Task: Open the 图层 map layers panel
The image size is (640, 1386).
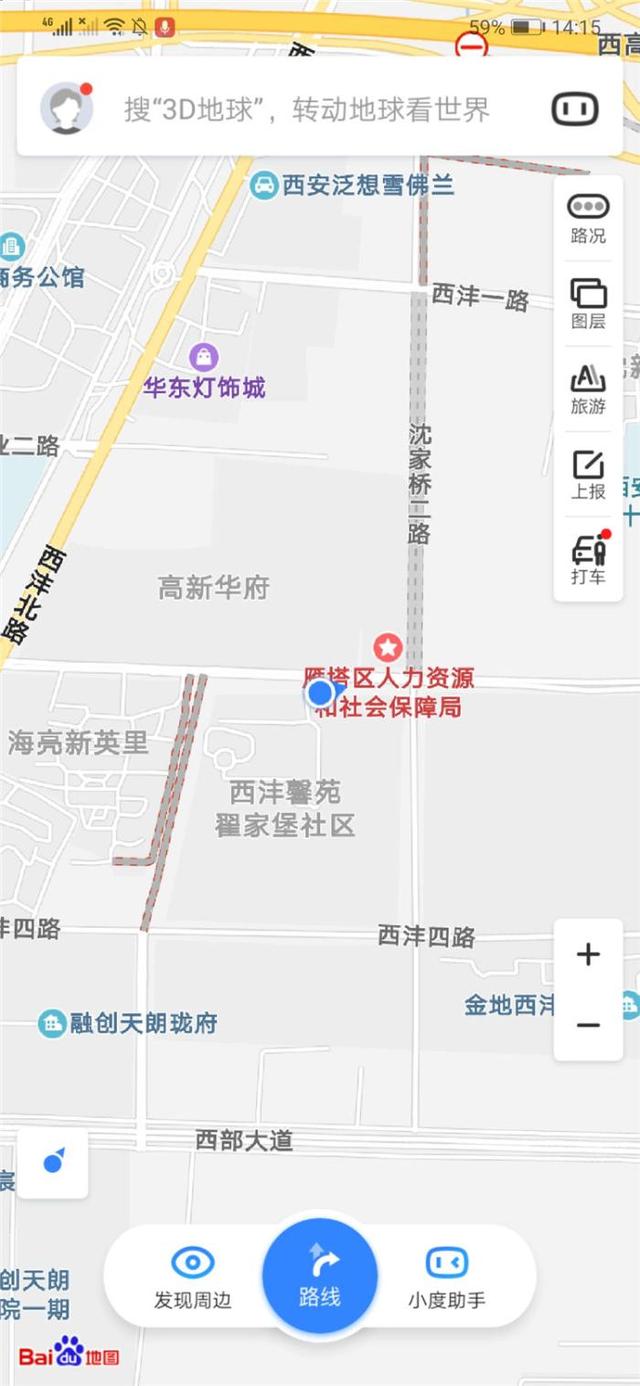Action: [588, 304]
